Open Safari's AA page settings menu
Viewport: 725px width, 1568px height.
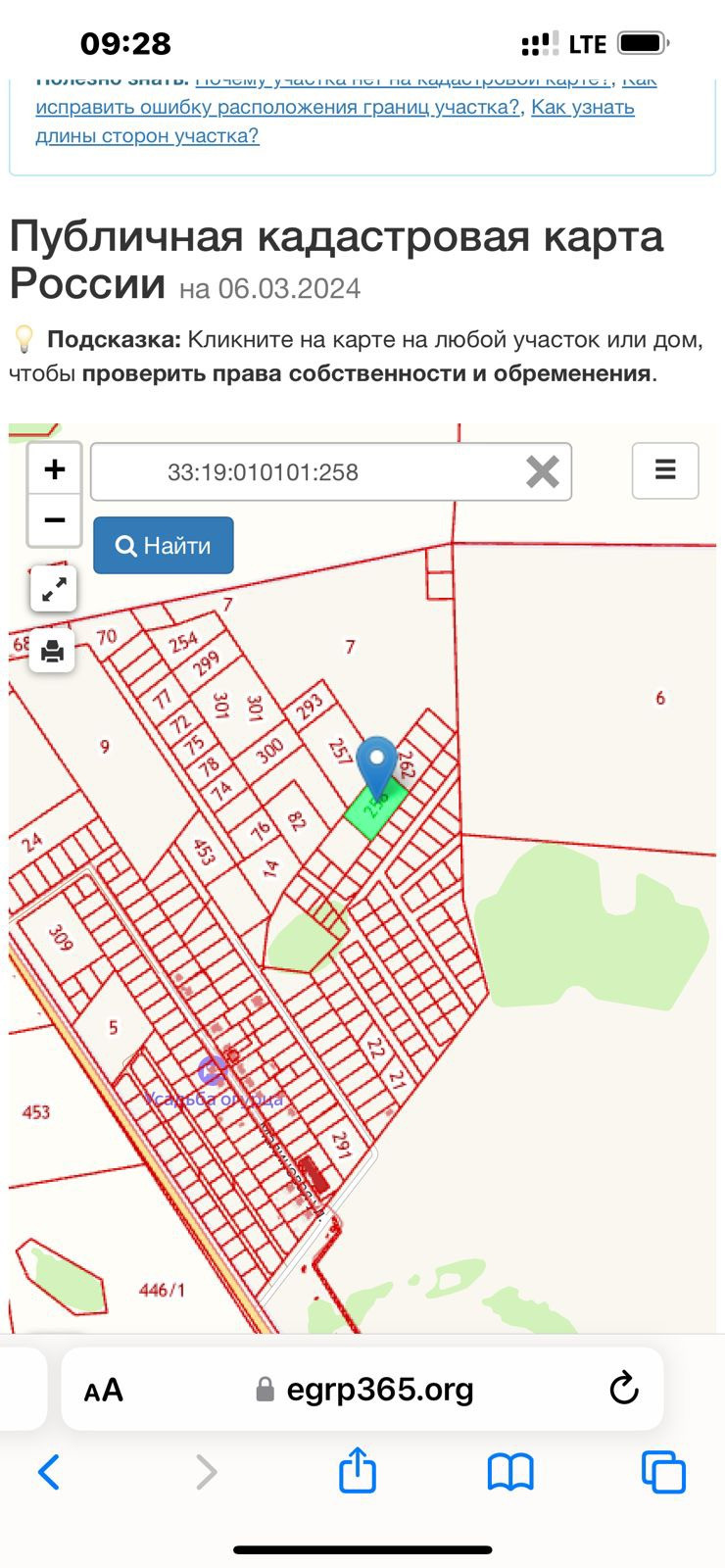104,1390
